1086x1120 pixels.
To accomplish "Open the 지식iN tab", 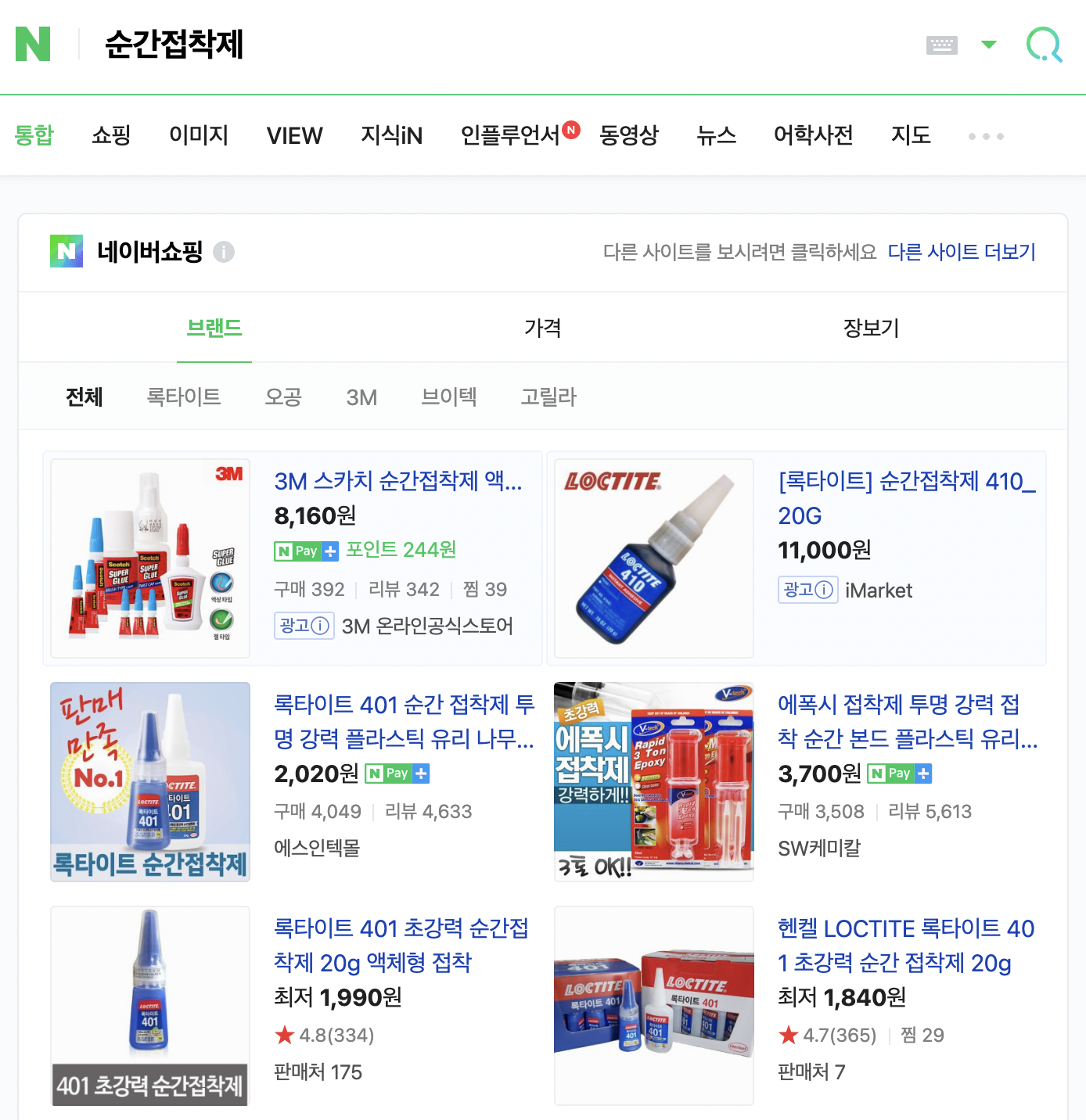I will click(x=391, y=135).
